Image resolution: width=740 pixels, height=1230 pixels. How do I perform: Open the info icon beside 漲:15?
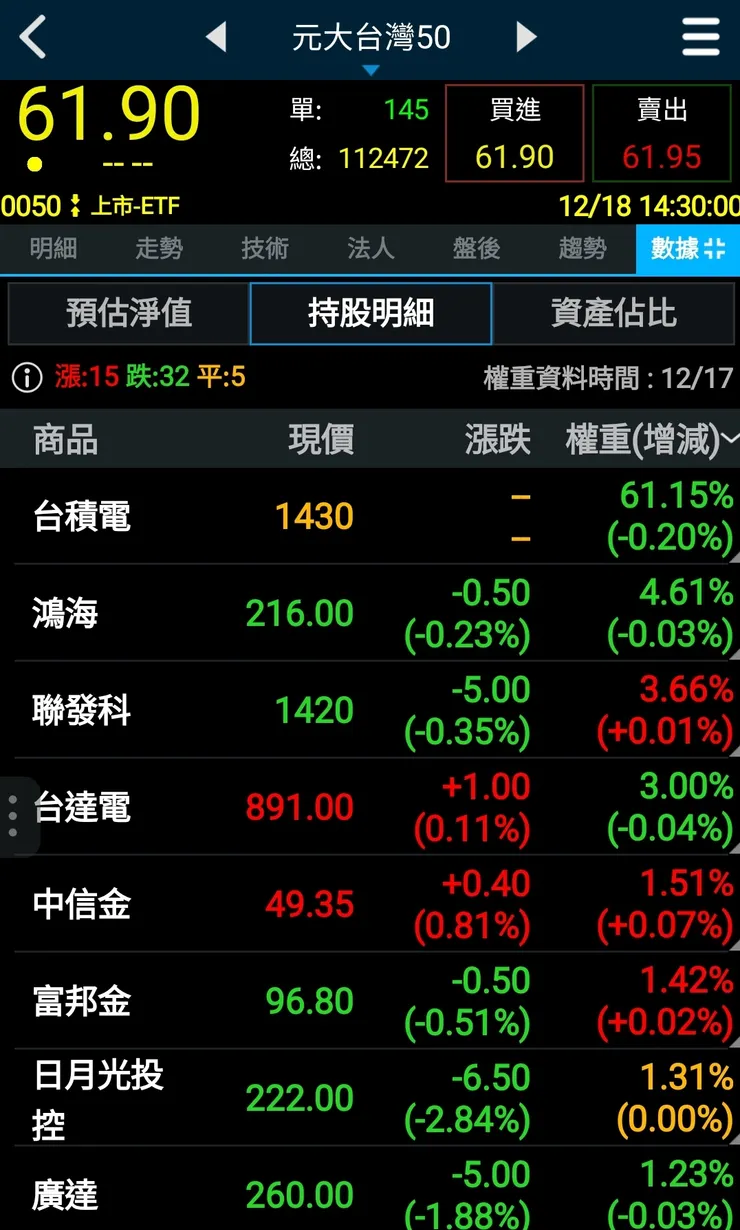[x=27, y=377]
